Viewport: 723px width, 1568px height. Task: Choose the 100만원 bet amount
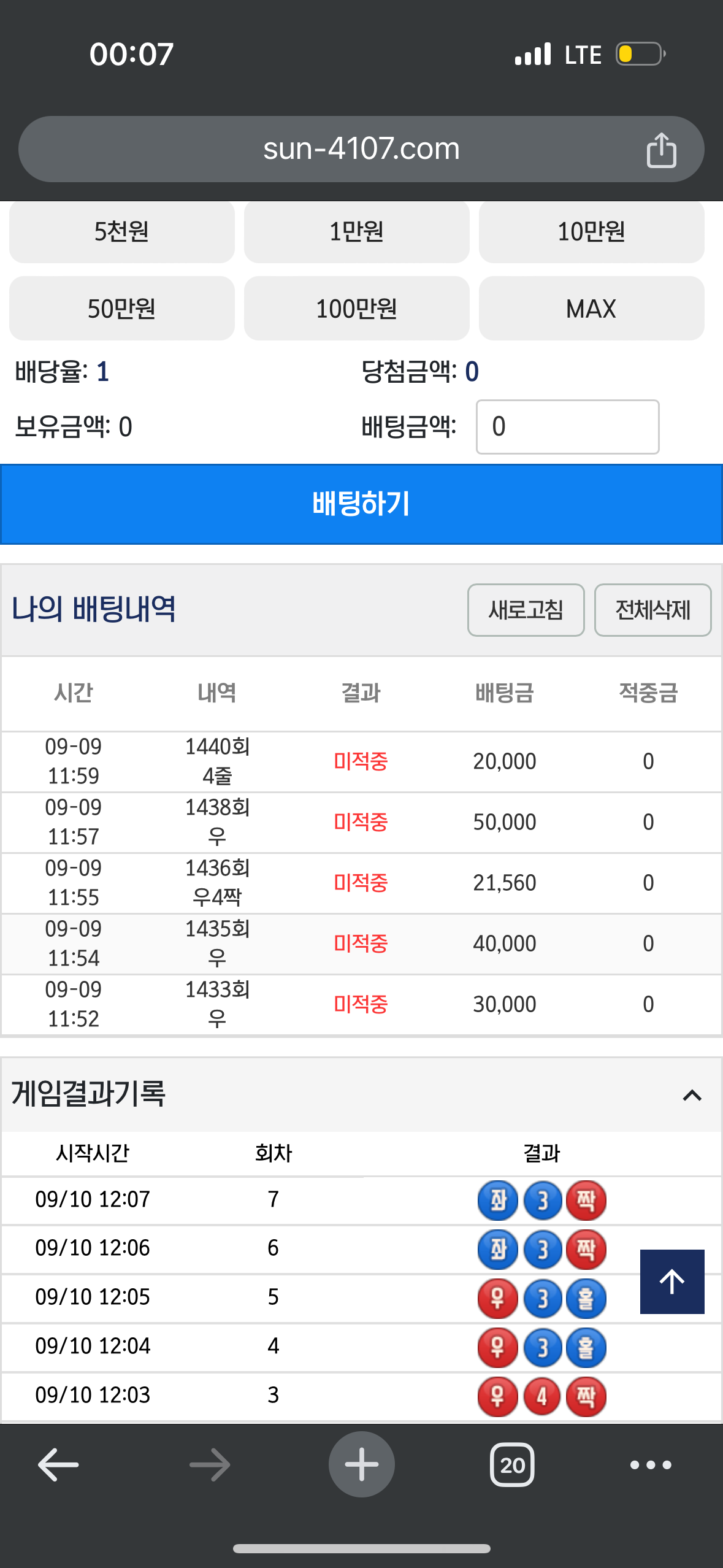pos(356,308)
